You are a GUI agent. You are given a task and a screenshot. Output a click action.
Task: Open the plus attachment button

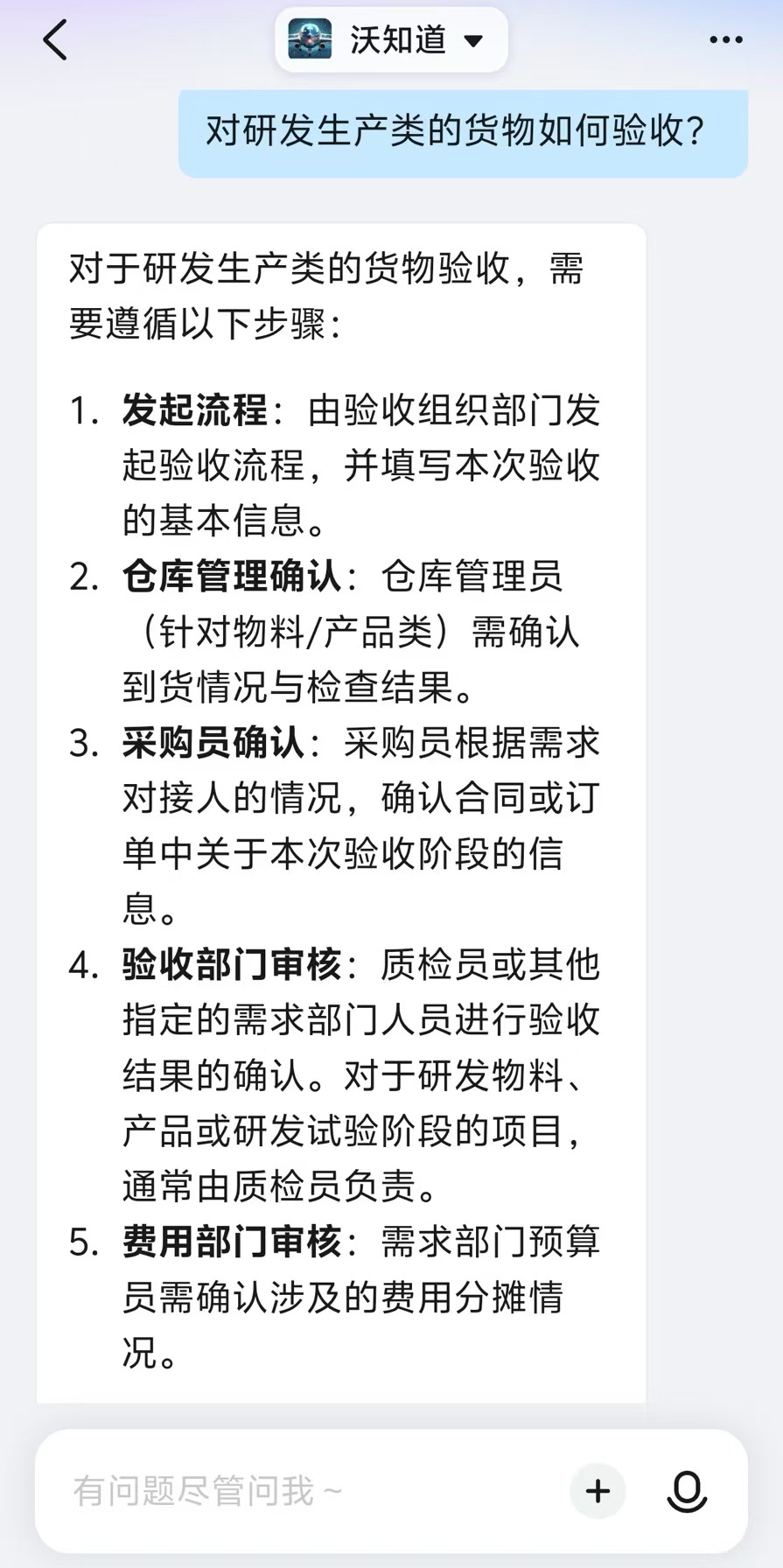pyautogui.click(x=598, y=1491)
